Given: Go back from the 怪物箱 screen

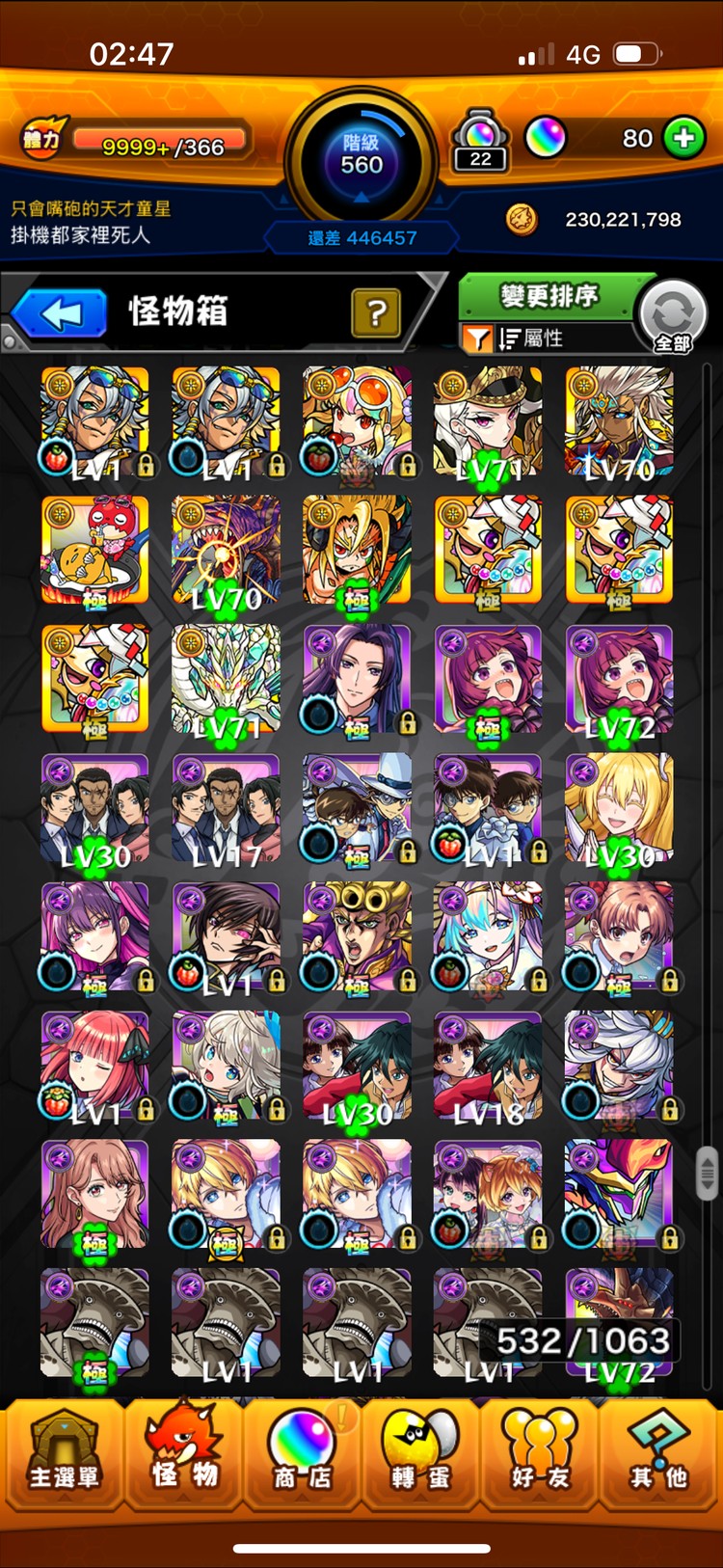Looking at the screenshot, I should [60, 314].
